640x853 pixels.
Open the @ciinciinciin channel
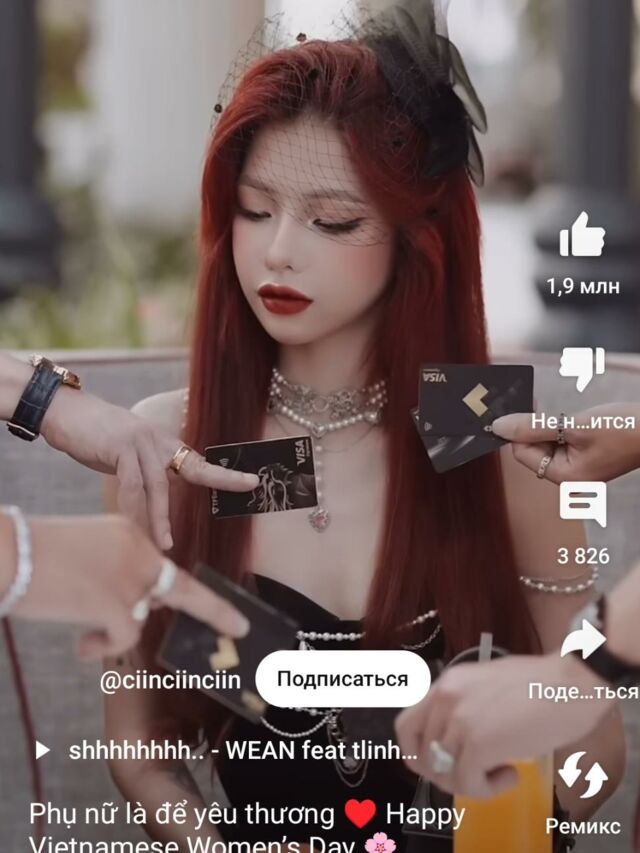tap(170, 680)
